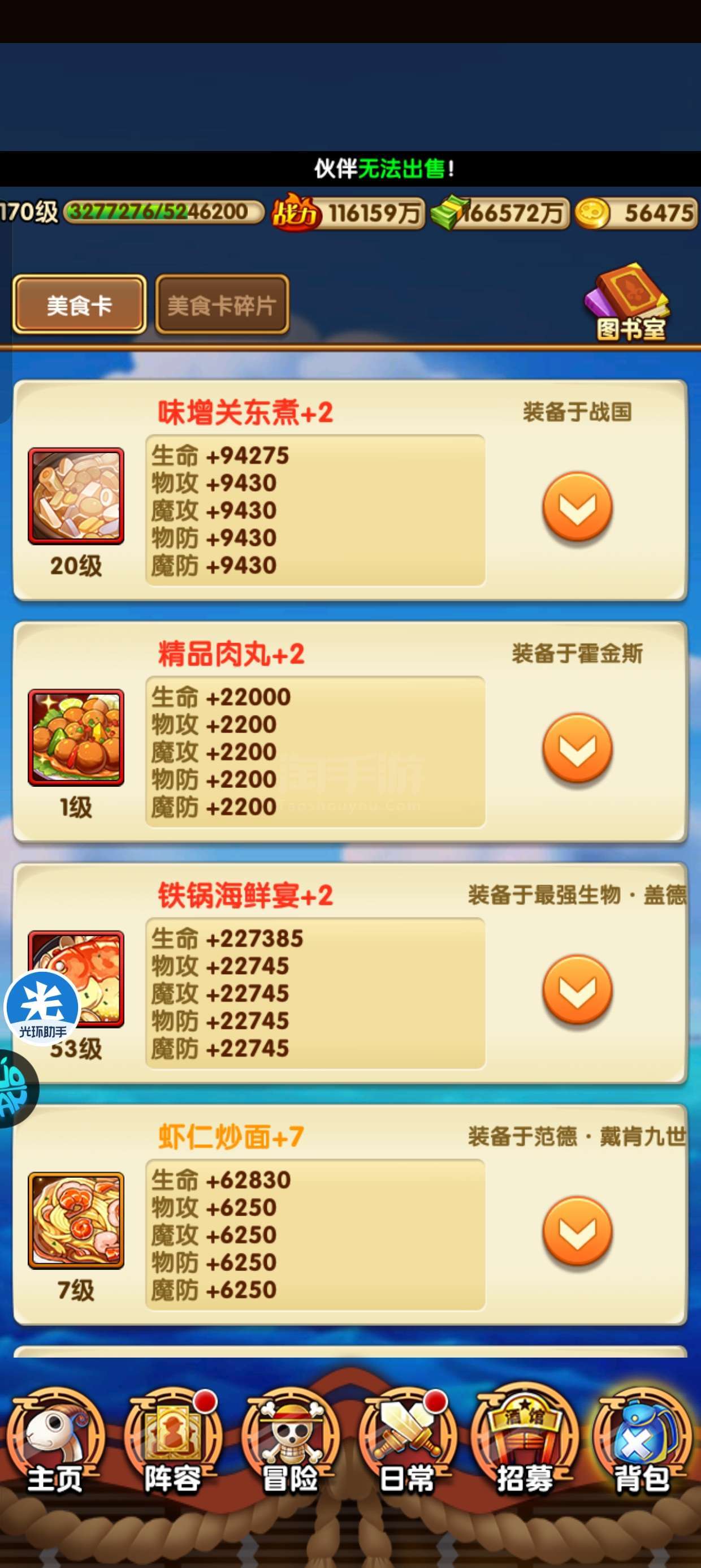The width and height of the screenshot is (701, 1568).
Task: Expand the 精品肉丸+2 card arrow
Action: [577, 749]
